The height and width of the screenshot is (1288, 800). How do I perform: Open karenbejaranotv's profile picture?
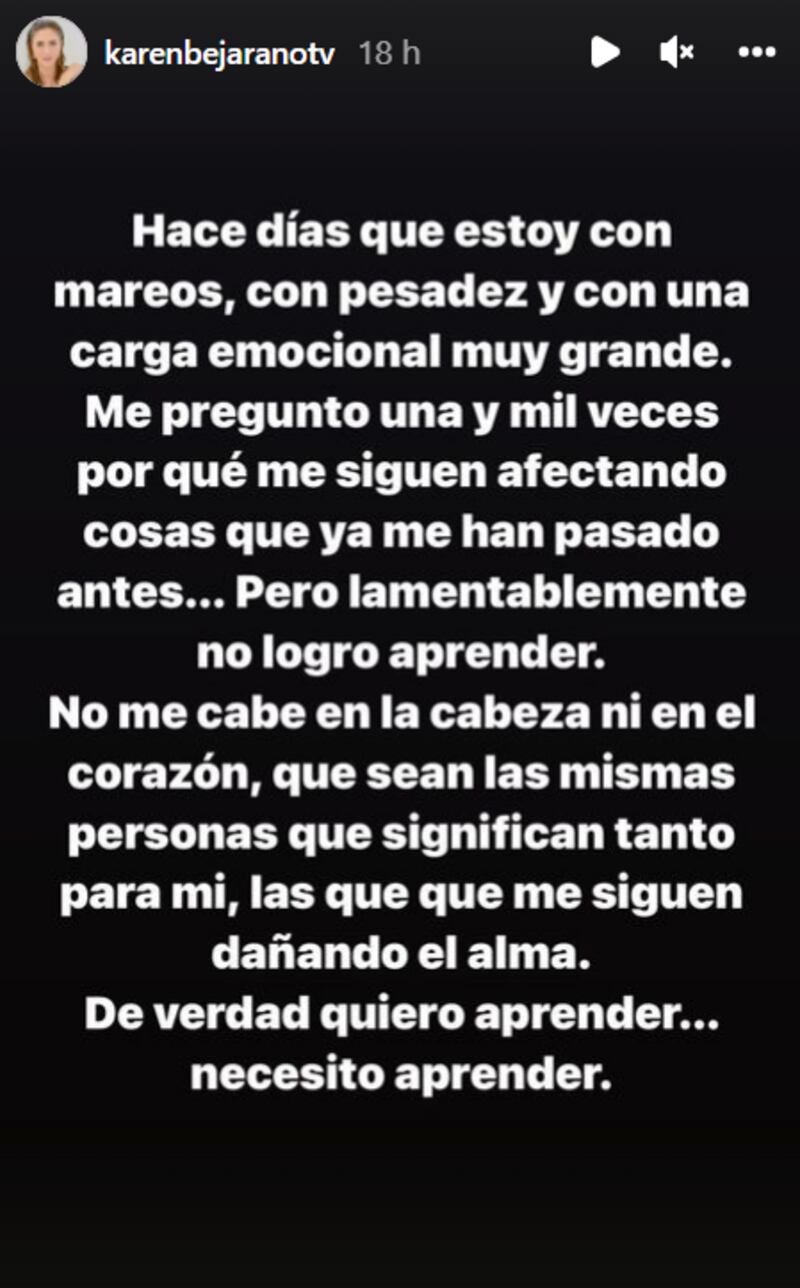[51, 52]
